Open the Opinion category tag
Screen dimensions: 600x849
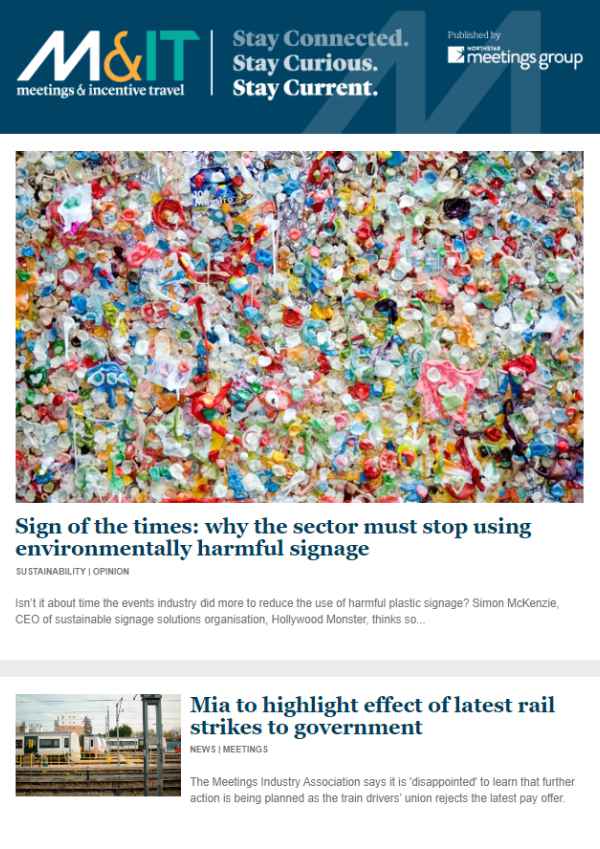[x=110, y=572]
